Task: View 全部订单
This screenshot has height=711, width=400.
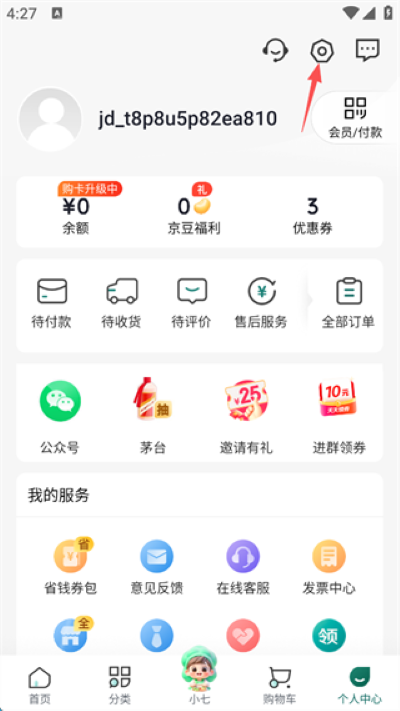Action: coord(348,303)
